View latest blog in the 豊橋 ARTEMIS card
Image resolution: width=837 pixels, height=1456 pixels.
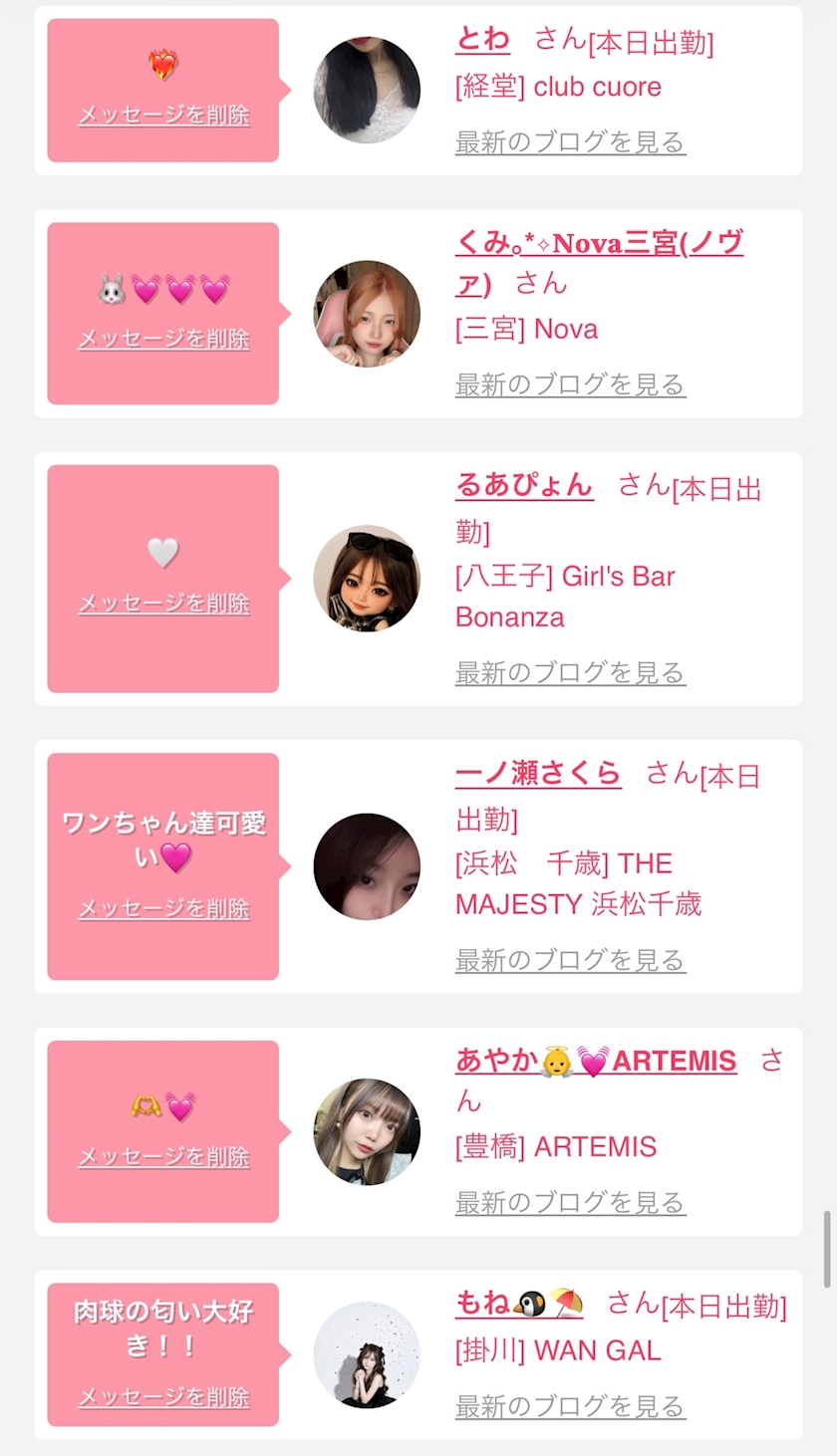coord(570,1203)
